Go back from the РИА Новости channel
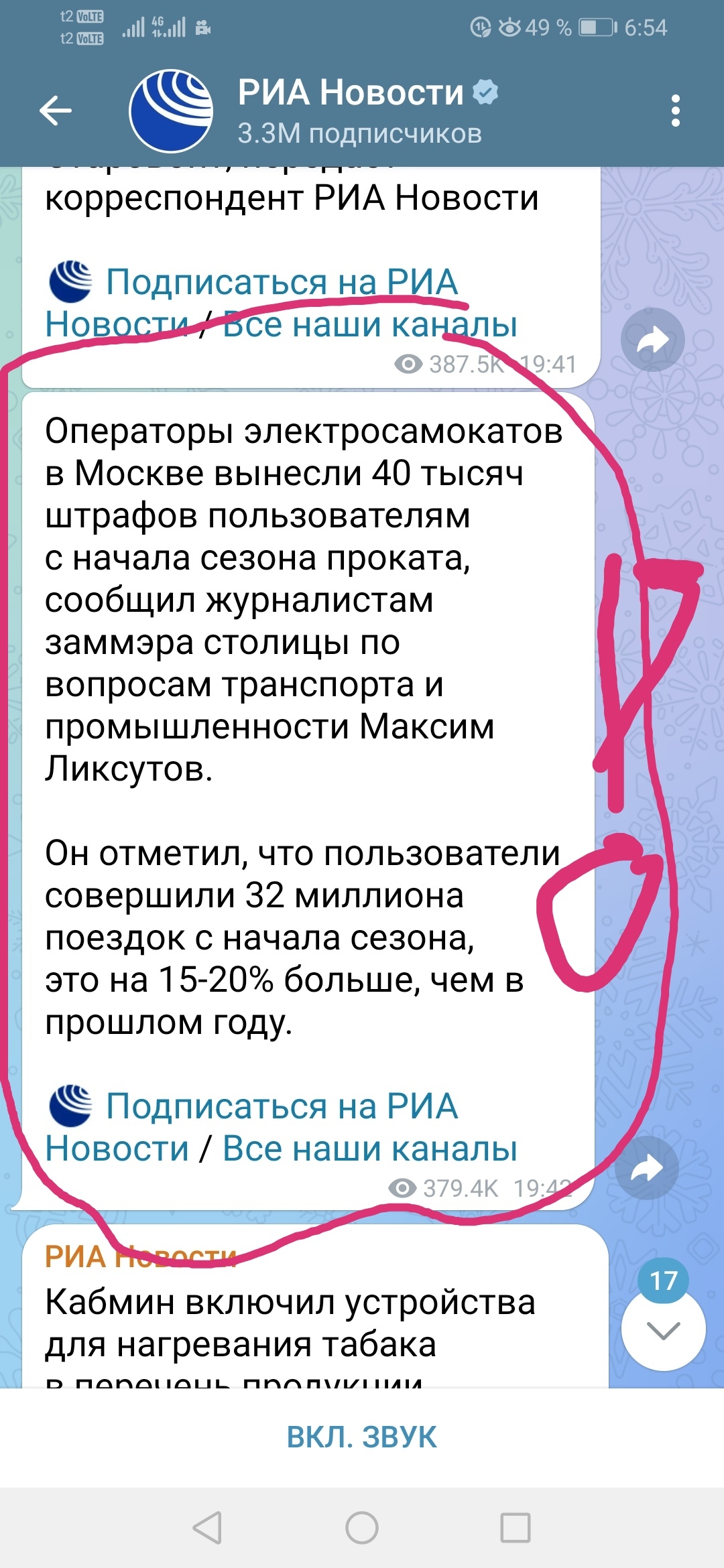 point(55,111)
